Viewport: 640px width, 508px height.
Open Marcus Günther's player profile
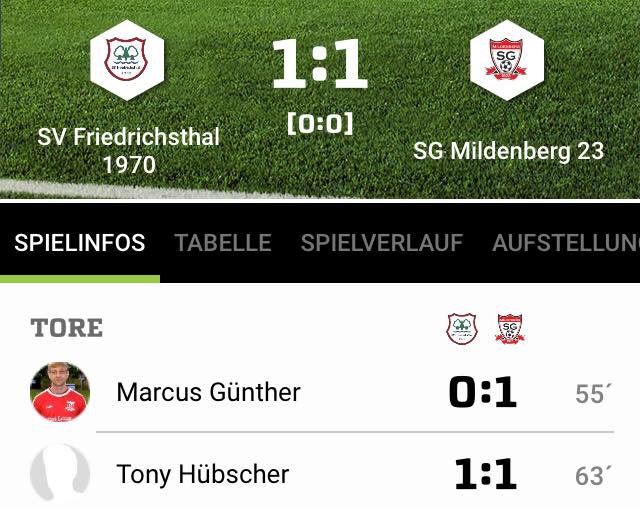[x=208, y=392]
